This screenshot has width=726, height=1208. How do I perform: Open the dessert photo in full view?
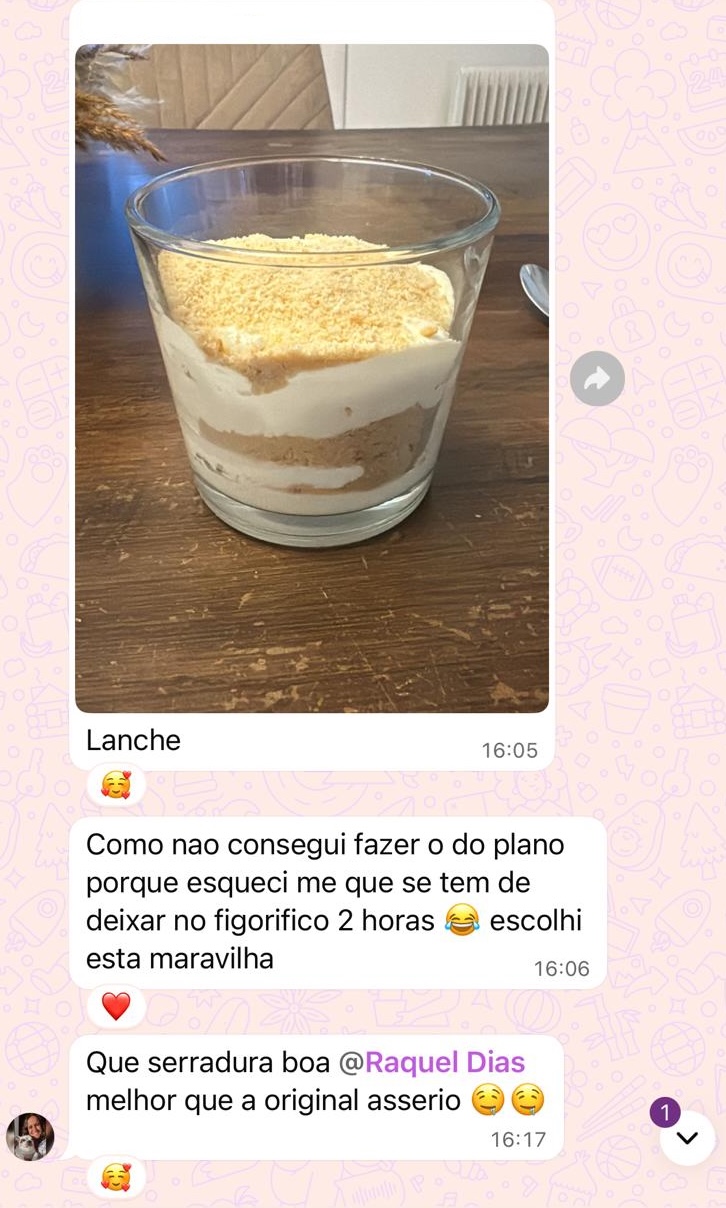click(x=312, y=378)
